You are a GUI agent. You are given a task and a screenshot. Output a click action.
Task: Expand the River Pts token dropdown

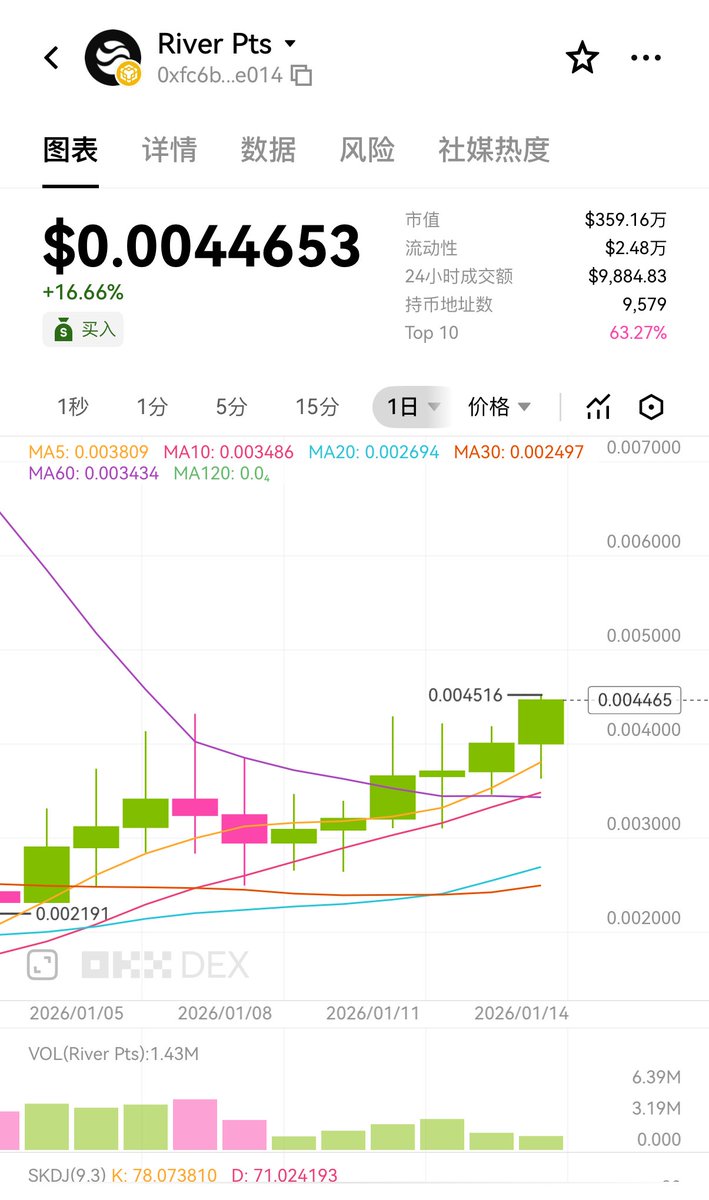click(x=290, y=44)
